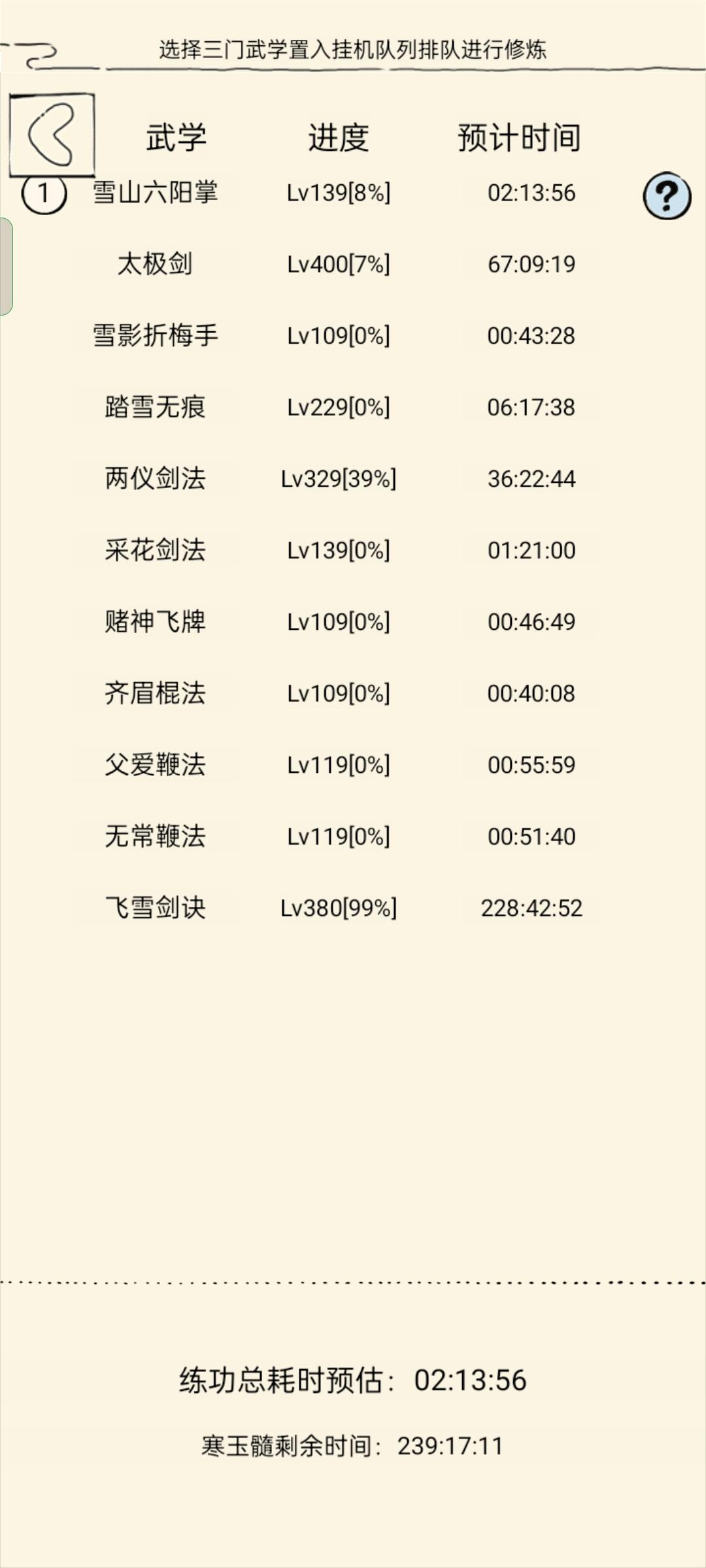706x1568 pixels.
Task: Queue the 两仪剑法 martial art
Action: point(155,479)
